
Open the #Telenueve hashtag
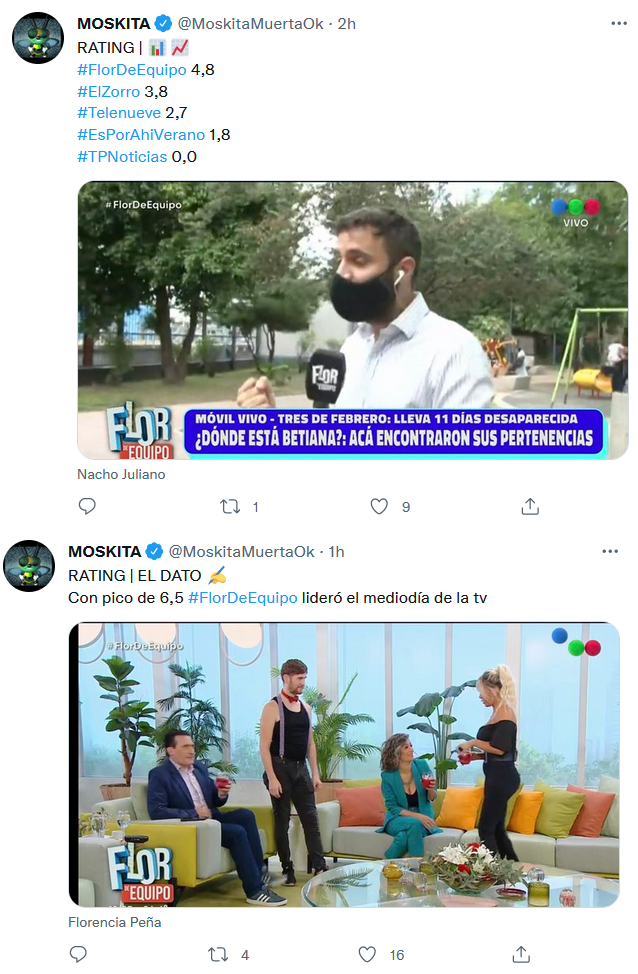pyautogui.click(x=119, y=113)
